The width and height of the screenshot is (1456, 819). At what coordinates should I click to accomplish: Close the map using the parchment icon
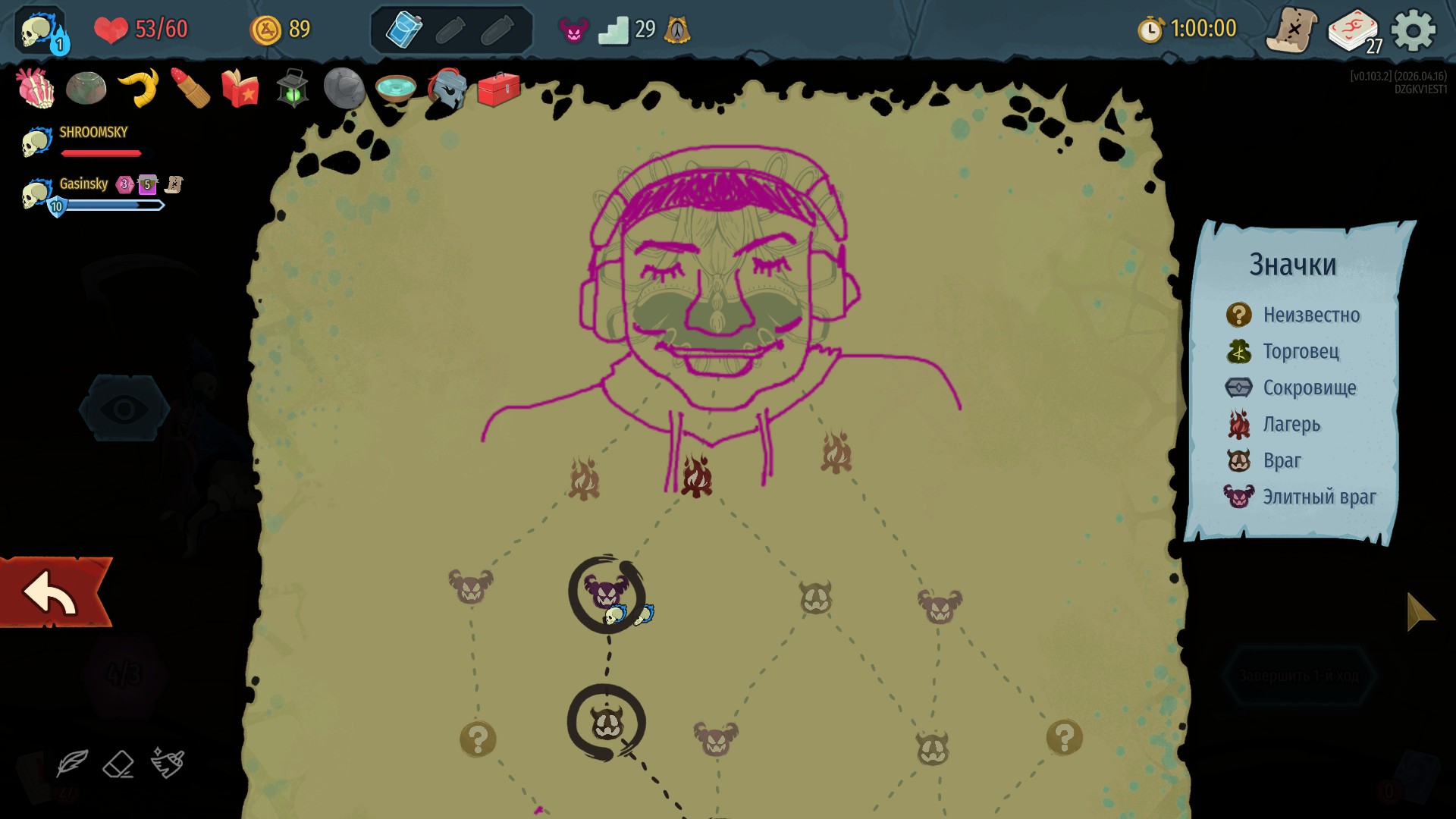coord(1292,30)
